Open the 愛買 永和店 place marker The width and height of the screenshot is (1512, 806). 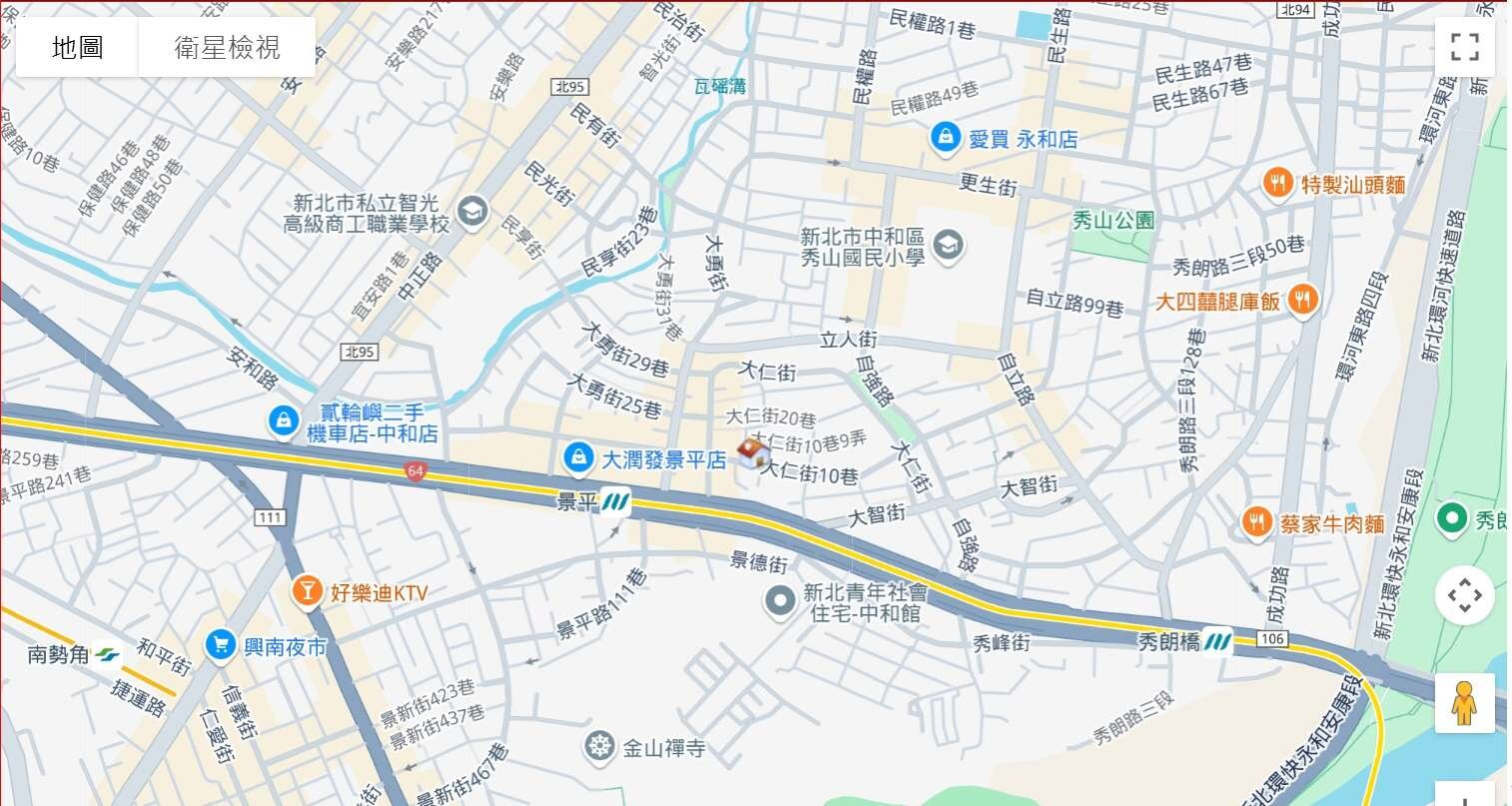[x=944, y=138]
